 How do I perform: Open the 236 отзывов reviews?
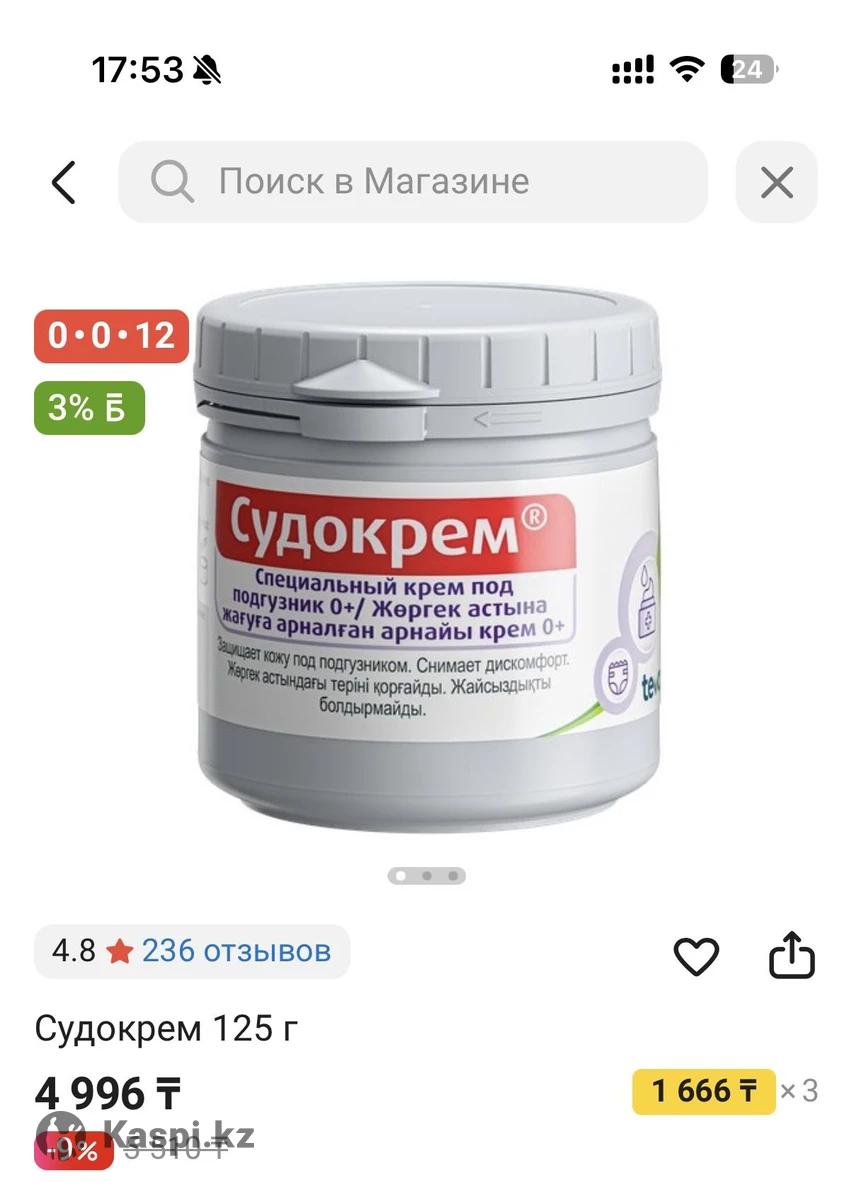click(234, 951)
